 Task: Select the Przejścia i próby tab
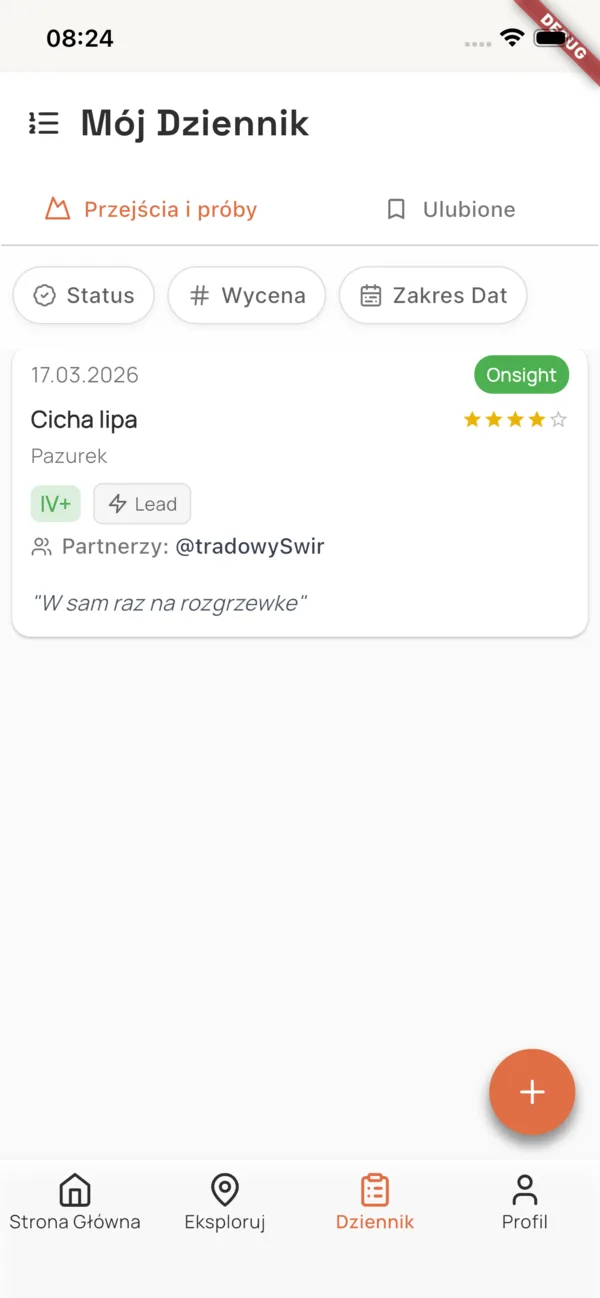pyautogui.click(x=151, y=210)
